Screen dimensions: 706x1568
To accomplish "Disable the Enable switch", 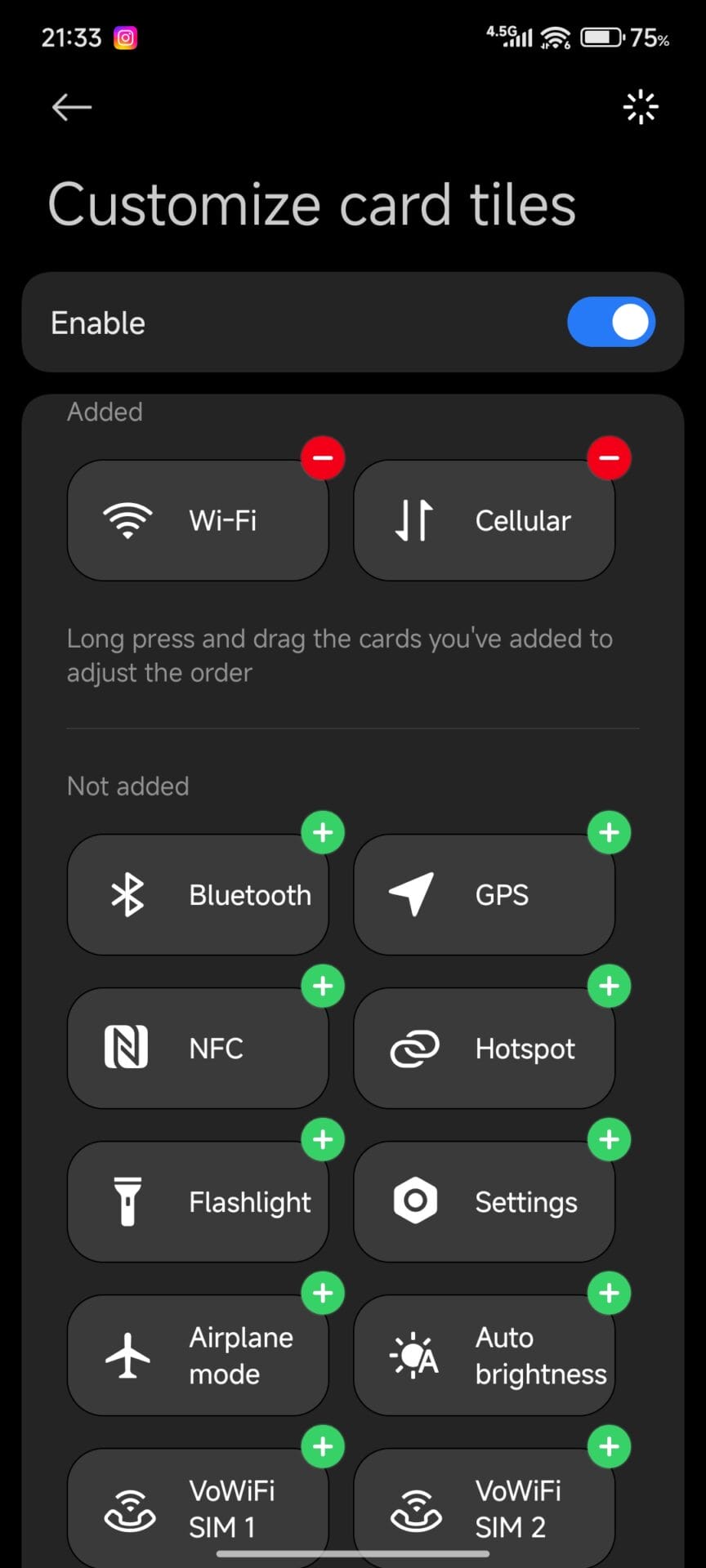I will [x=611, y=323].
